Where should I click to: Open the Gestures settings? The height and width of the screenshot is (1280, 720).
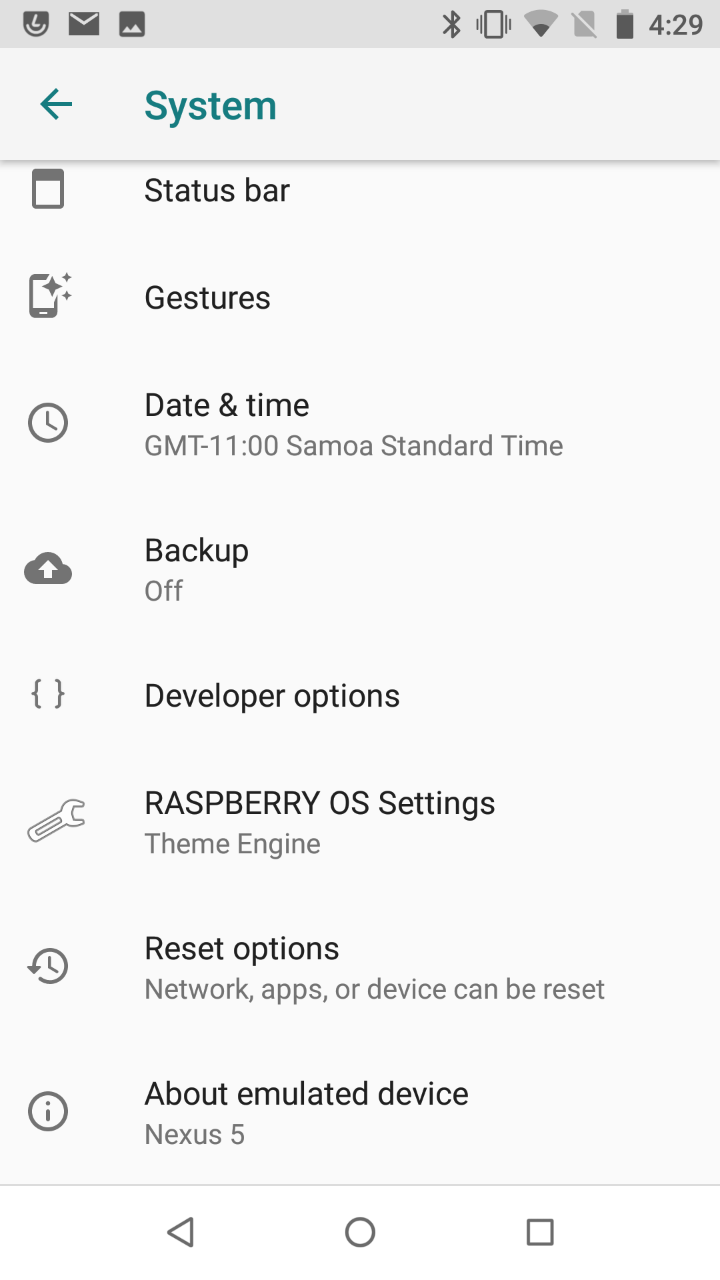208,298
